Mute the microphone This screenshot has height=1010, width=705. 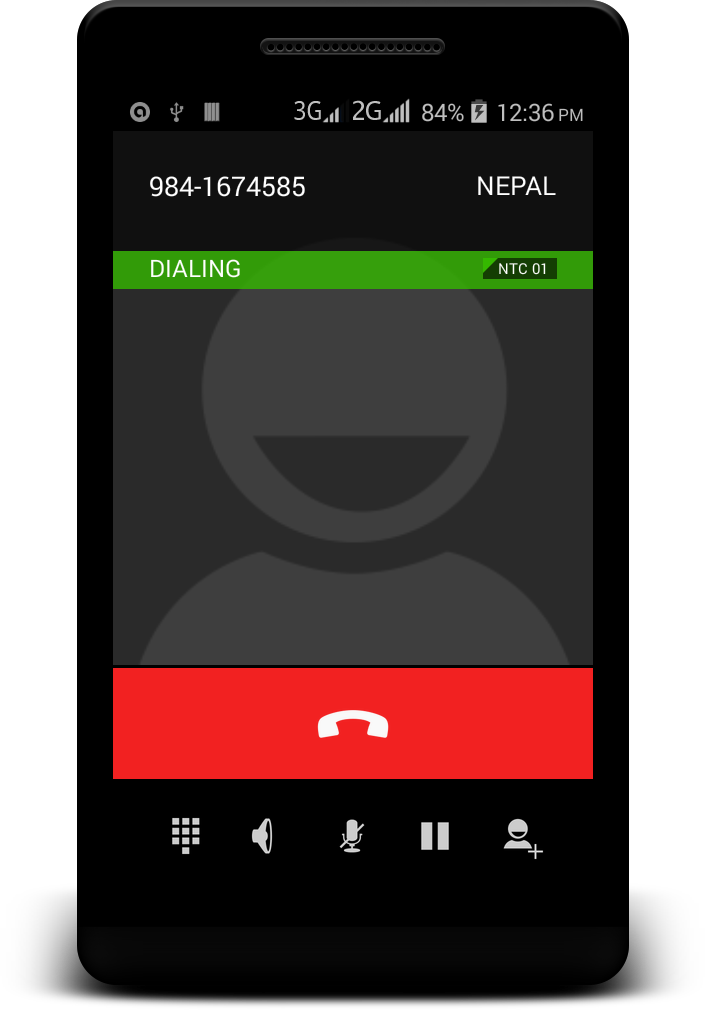click(x=352, y=836)
